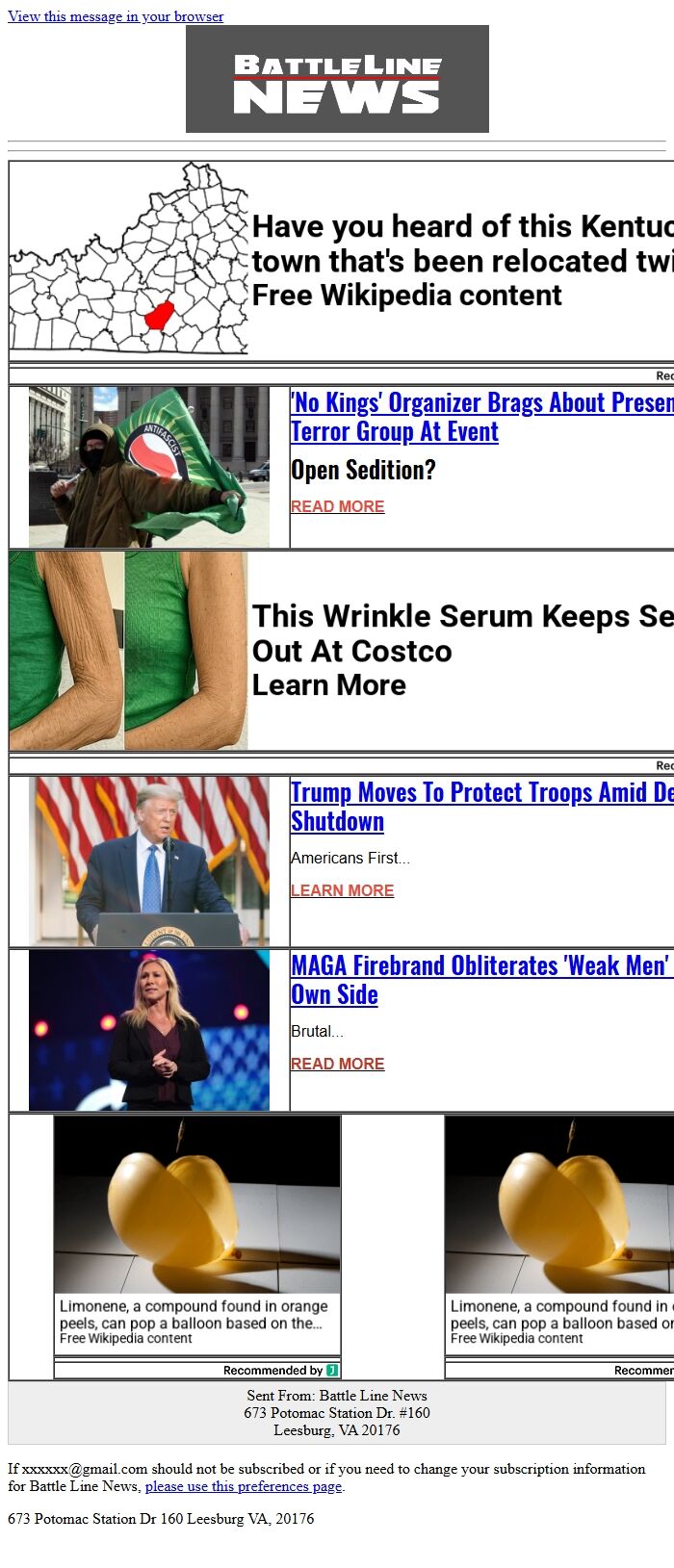
Task: Tap READ MORE under 'Open Sedition?'
Action: [x=337, y=506]
